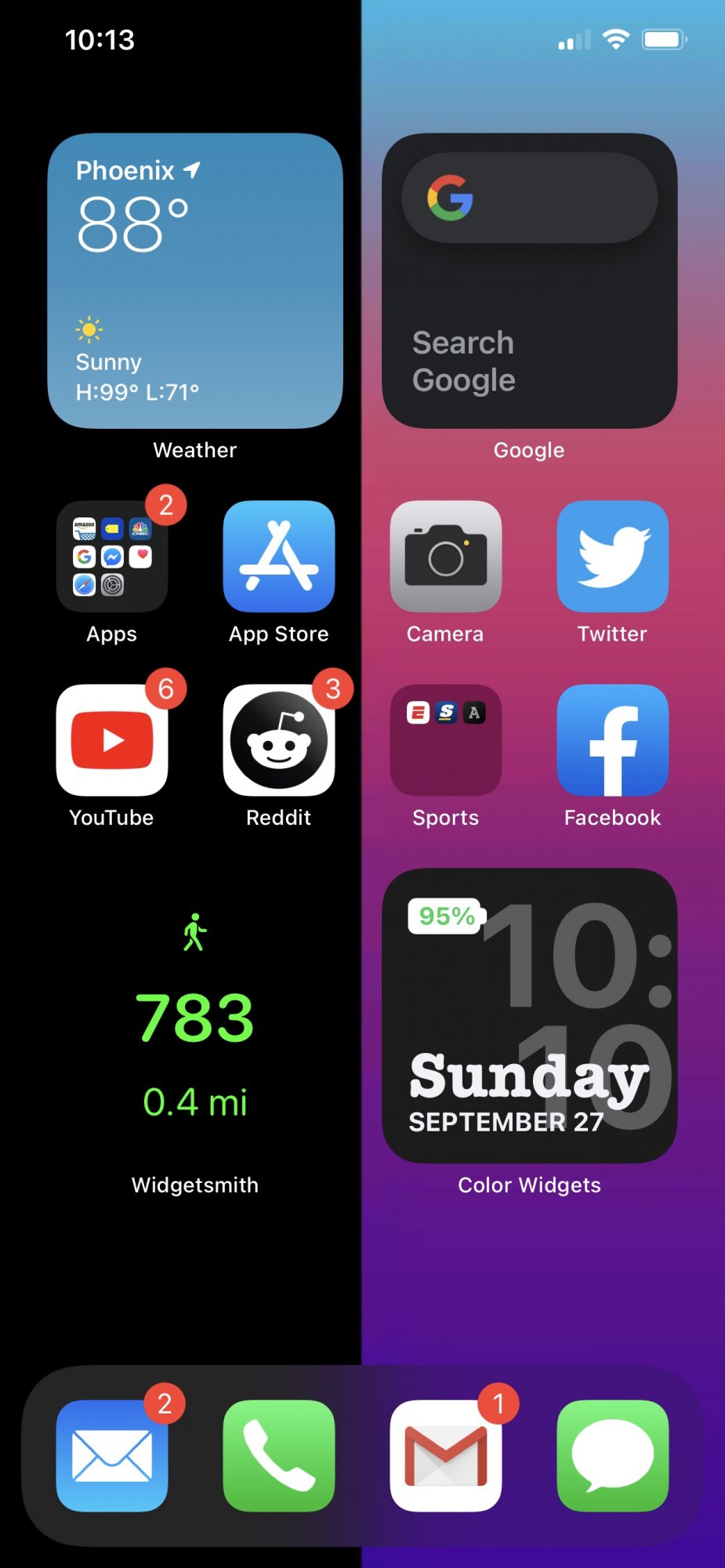Launch Facebook
725x1568 pixels.
click(613, 740)
